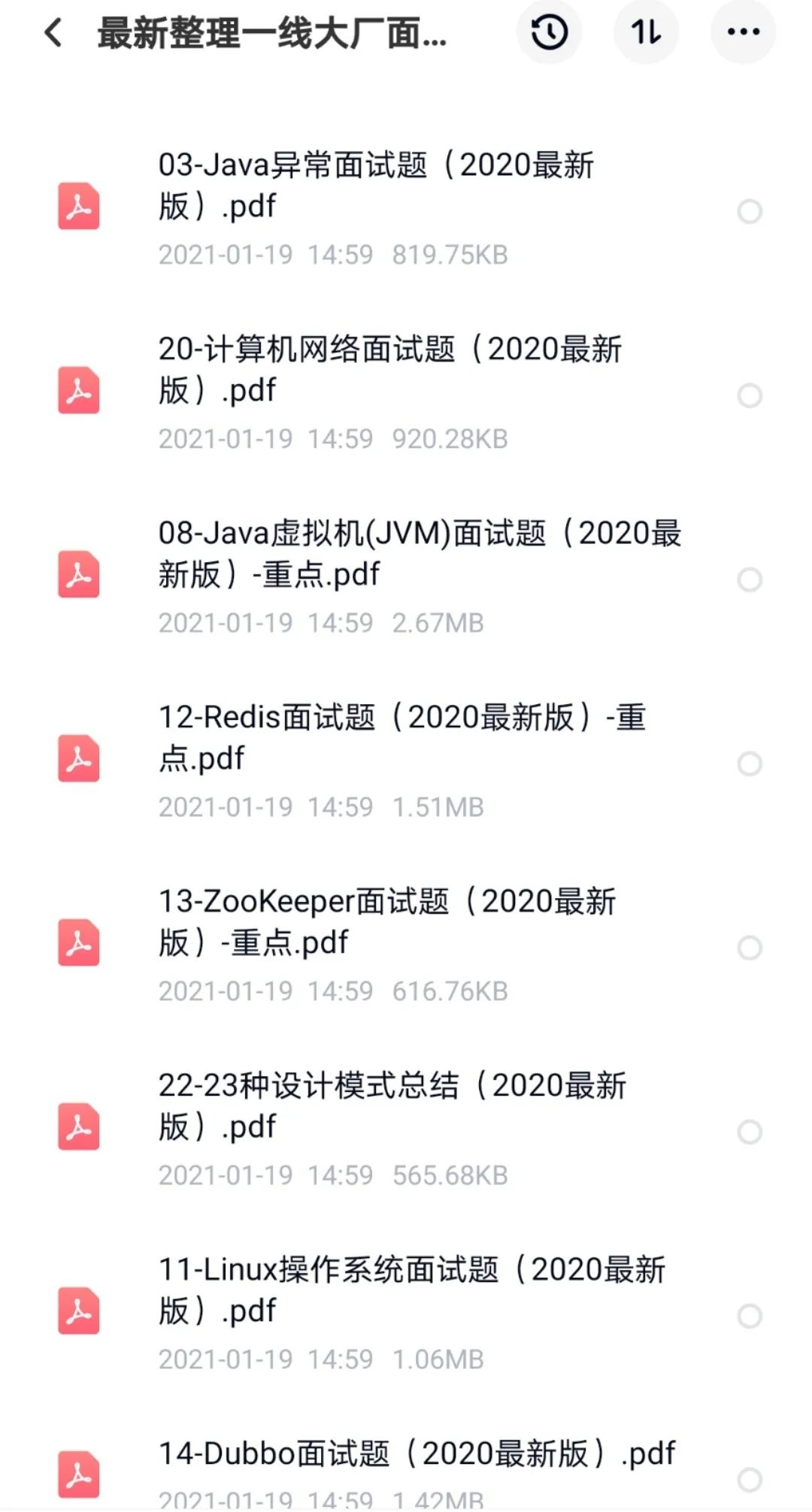Open the 13-ZooKeeper面试题 PDF file

[x=386, y=921]
